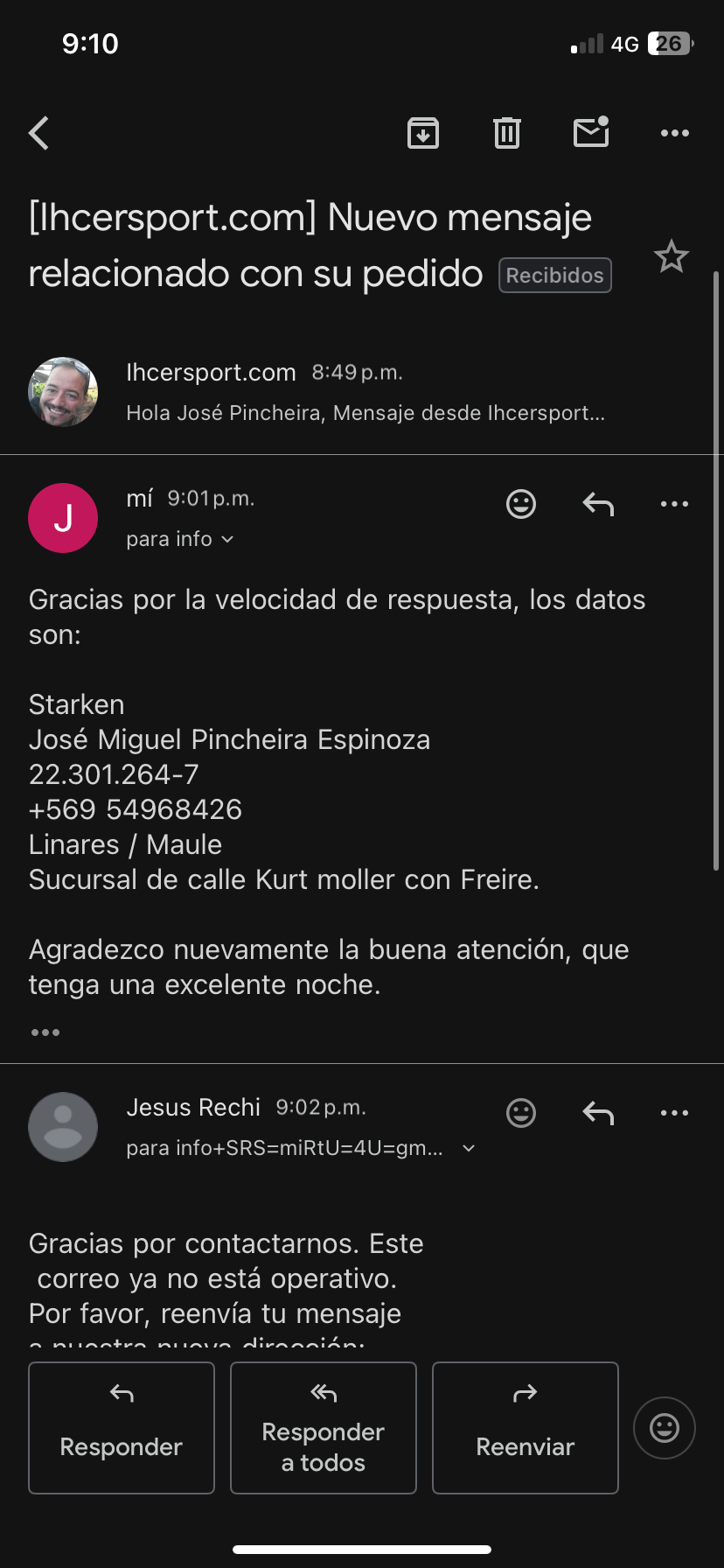Add emoji reaction to my 9:01 message
This screenshot has height=1568, width=724.
(521, 504)
